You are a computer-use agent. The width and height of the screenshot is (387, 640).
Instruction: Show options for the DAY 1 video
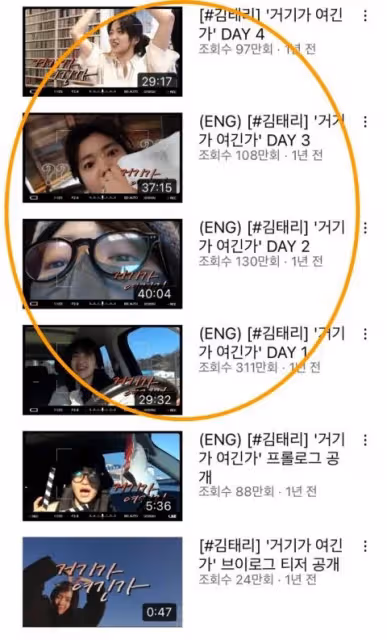[x=365, y=334]
